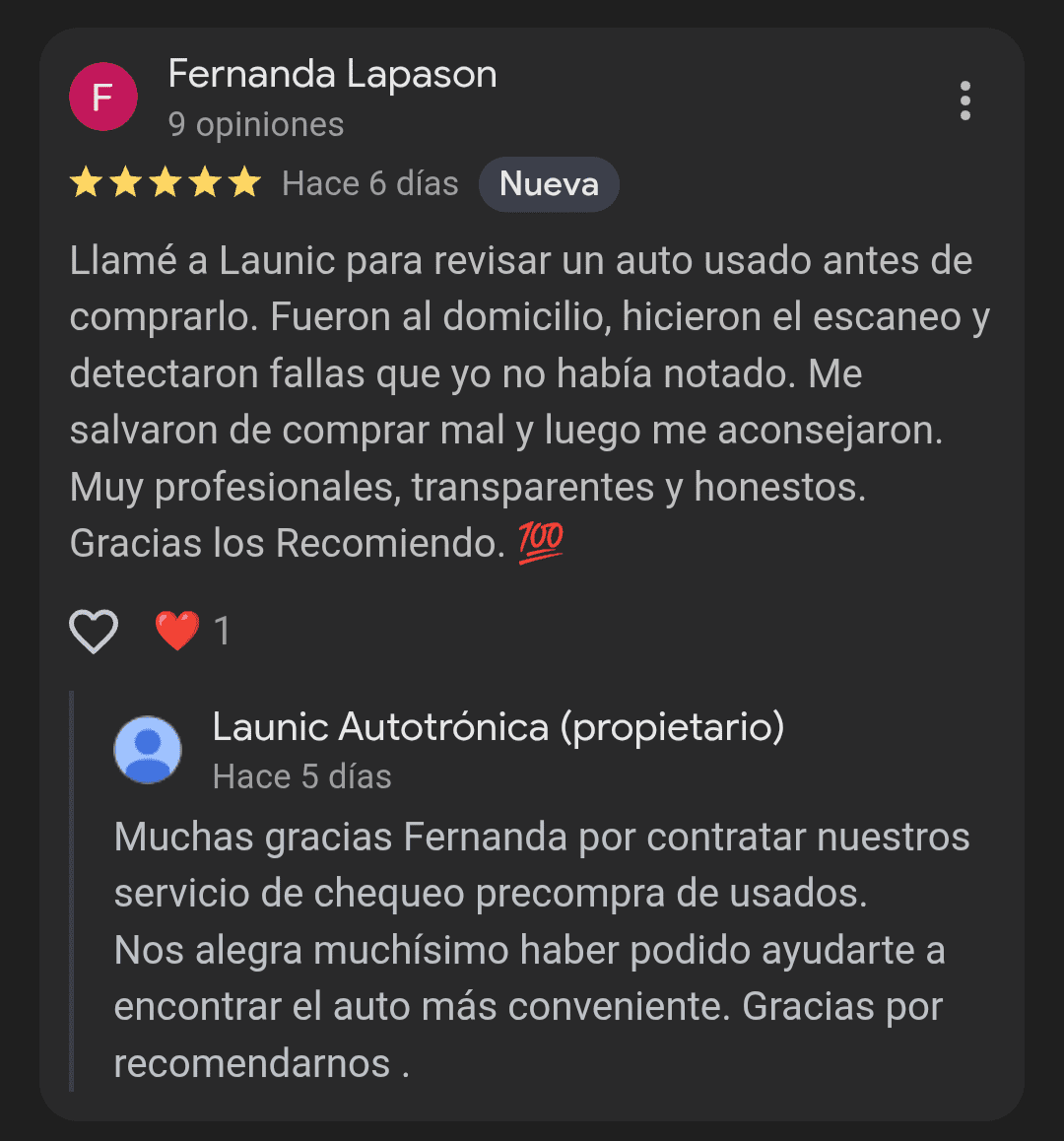Screen dimensions: 1064x1141
Task: Click Fernanda Lapason's profile avatar
Action: pos(102,96)
